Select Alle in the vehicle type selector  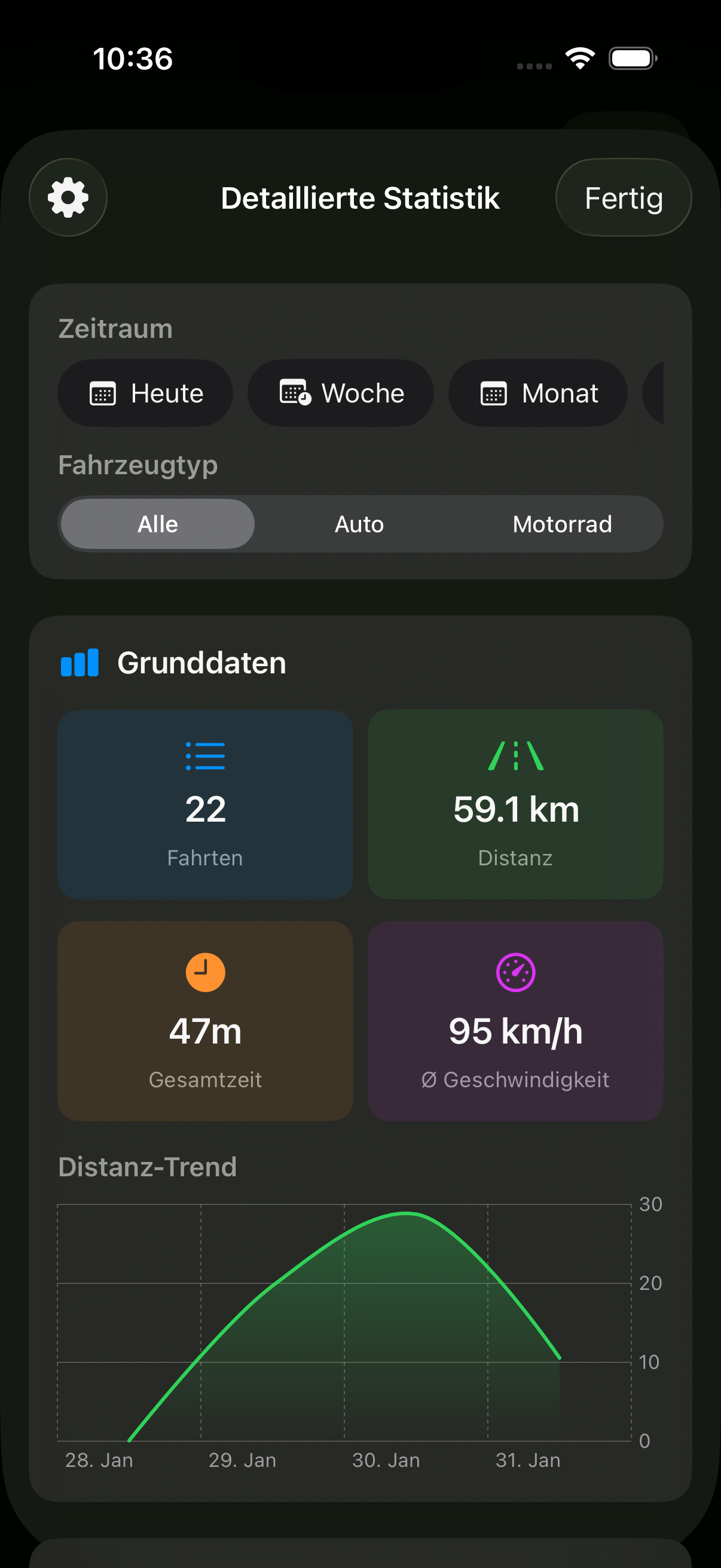157,523
